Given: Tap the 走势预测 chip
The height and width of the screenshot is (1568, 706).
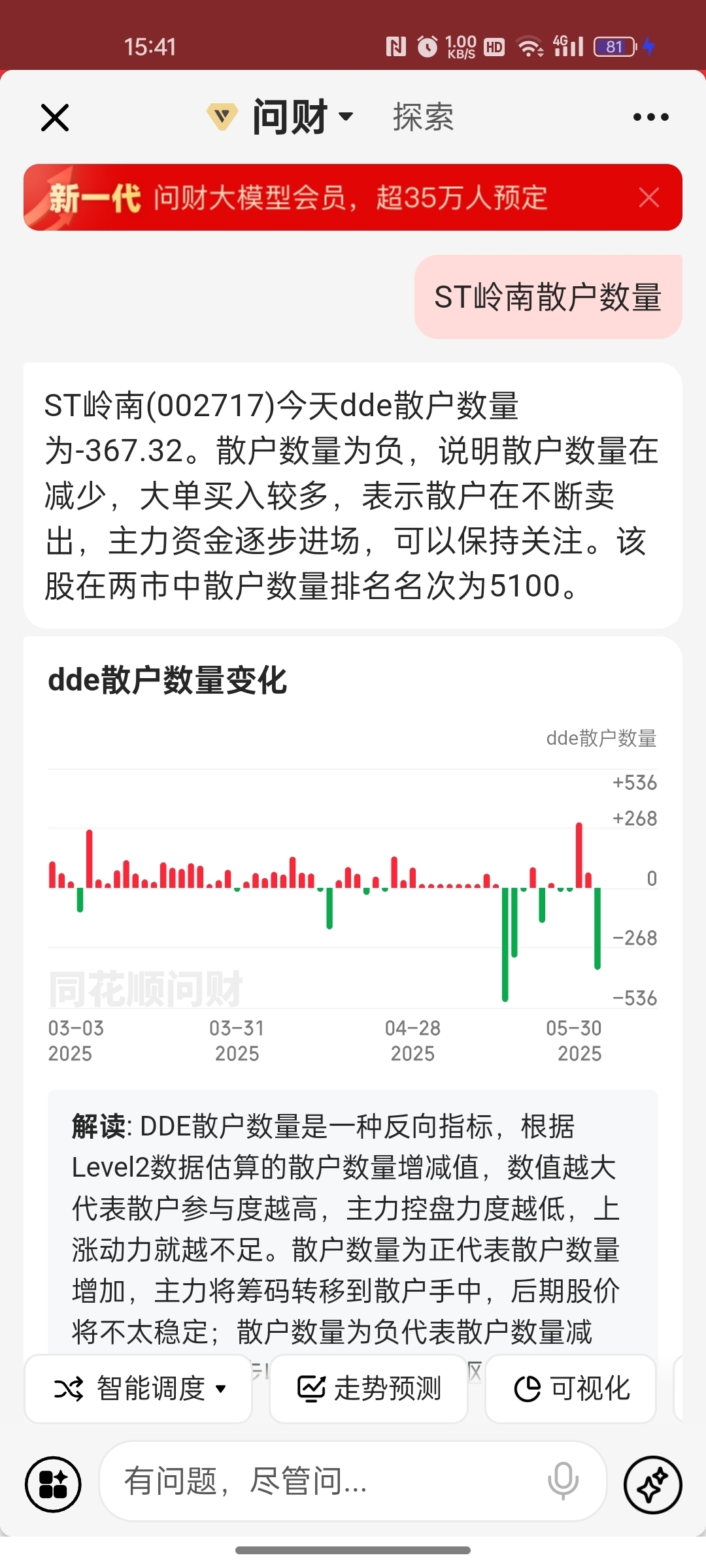Looking at the screenshot, I should [x=369, y=1388].
